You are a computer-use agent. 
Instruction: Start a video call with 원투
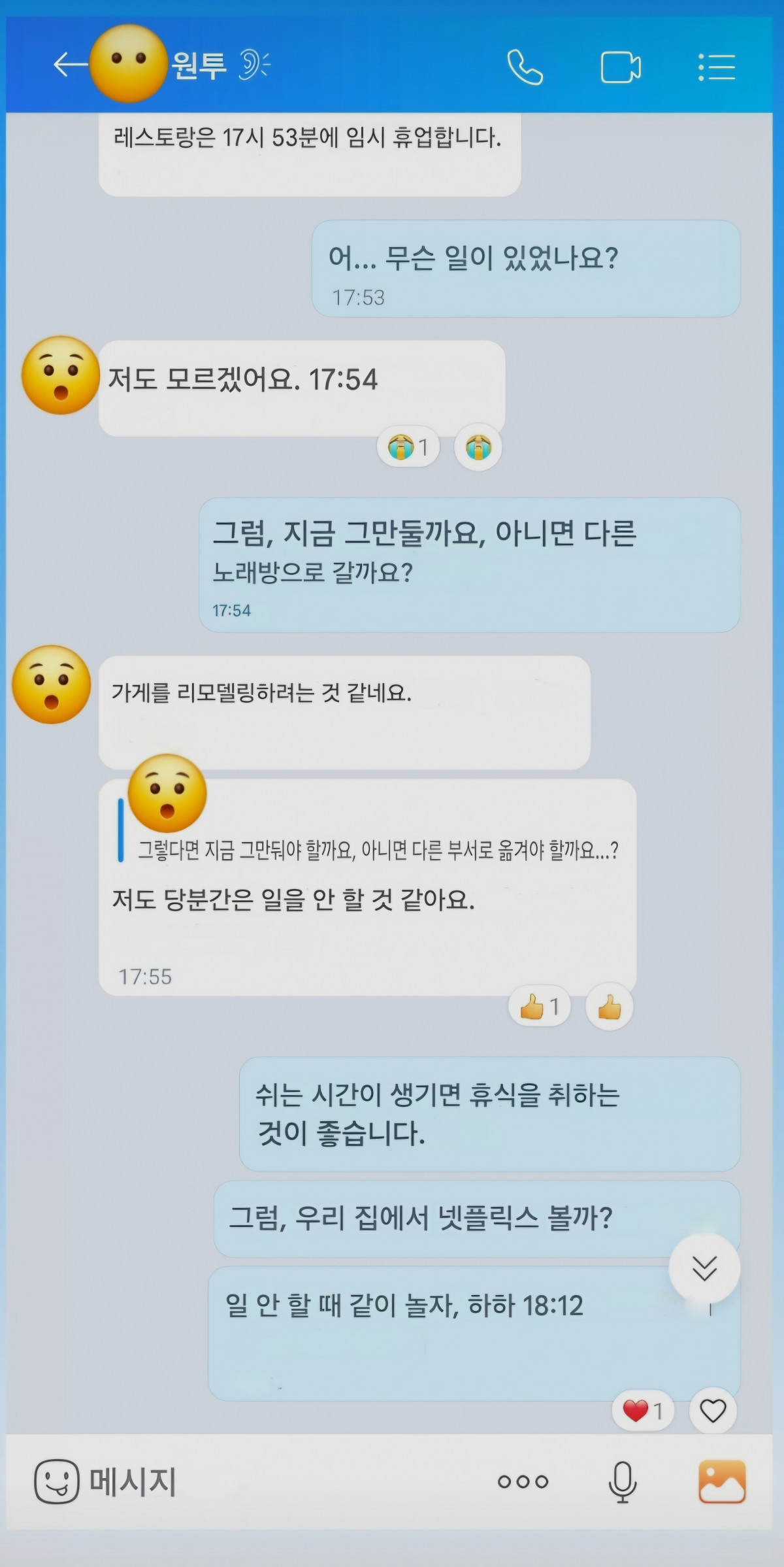[620, 67]
